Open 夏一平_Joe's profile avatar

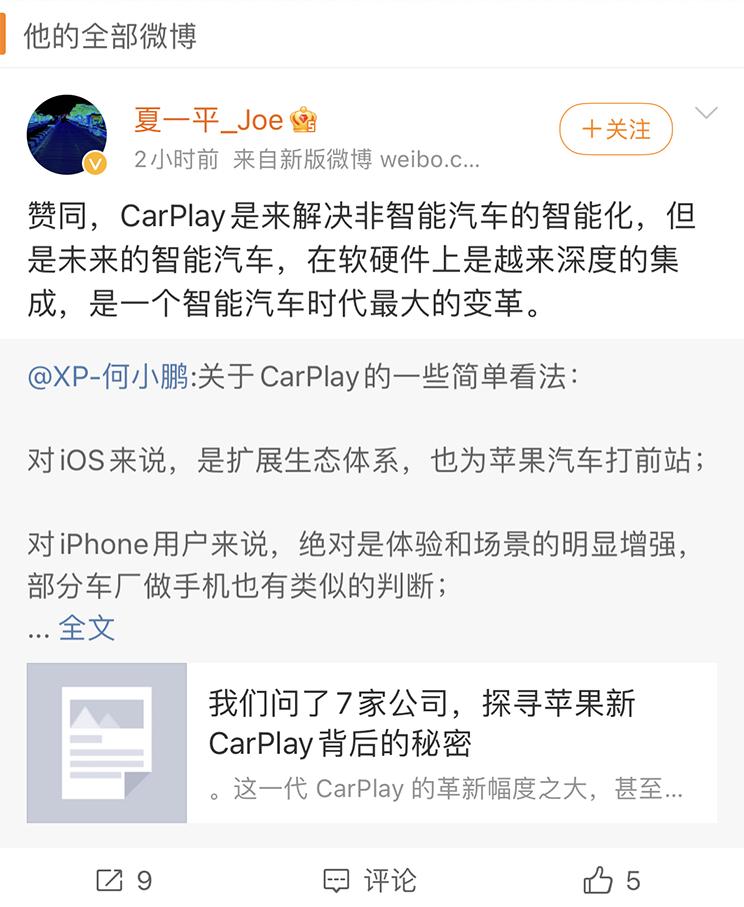[x=67, y=136]
